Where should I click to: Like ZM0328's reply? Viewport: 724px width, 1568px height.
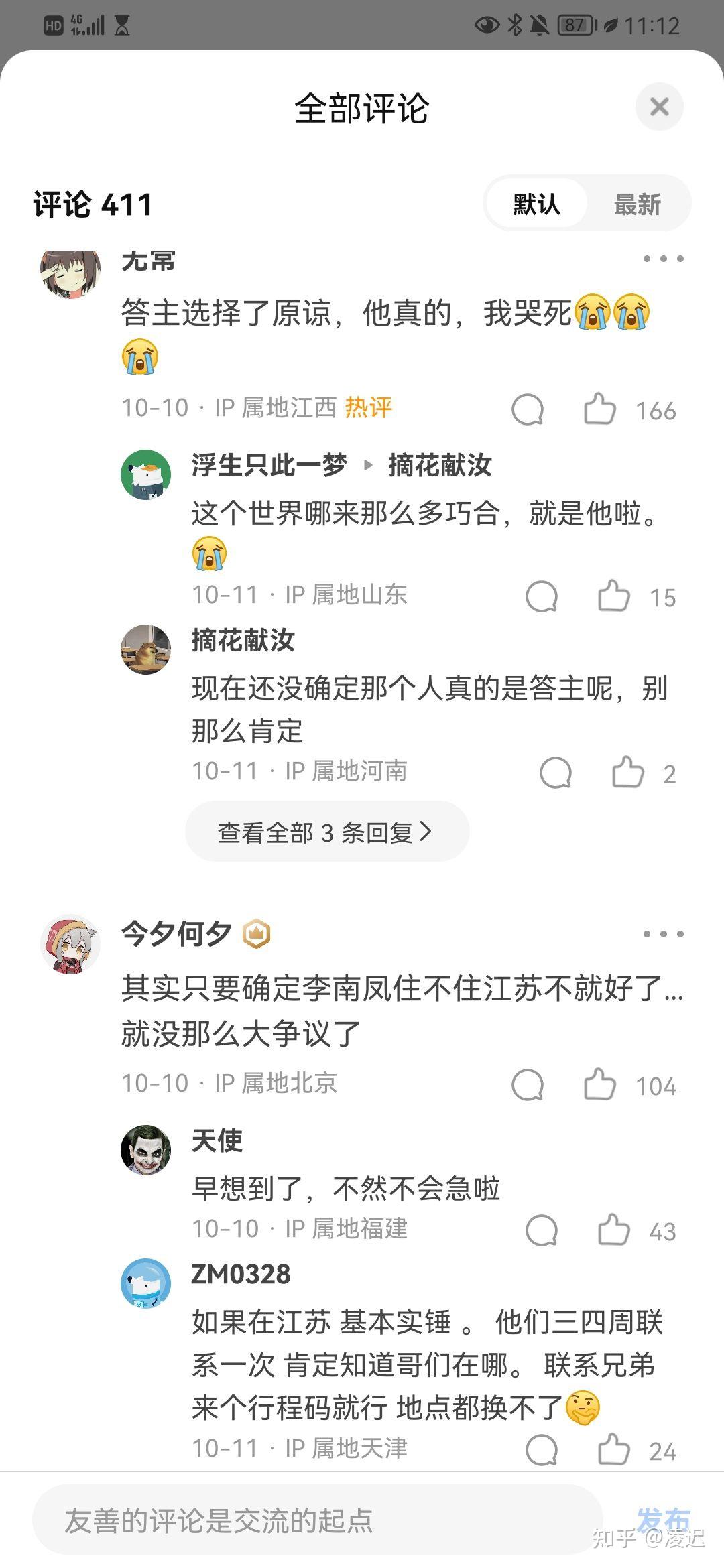[613, 1450]
